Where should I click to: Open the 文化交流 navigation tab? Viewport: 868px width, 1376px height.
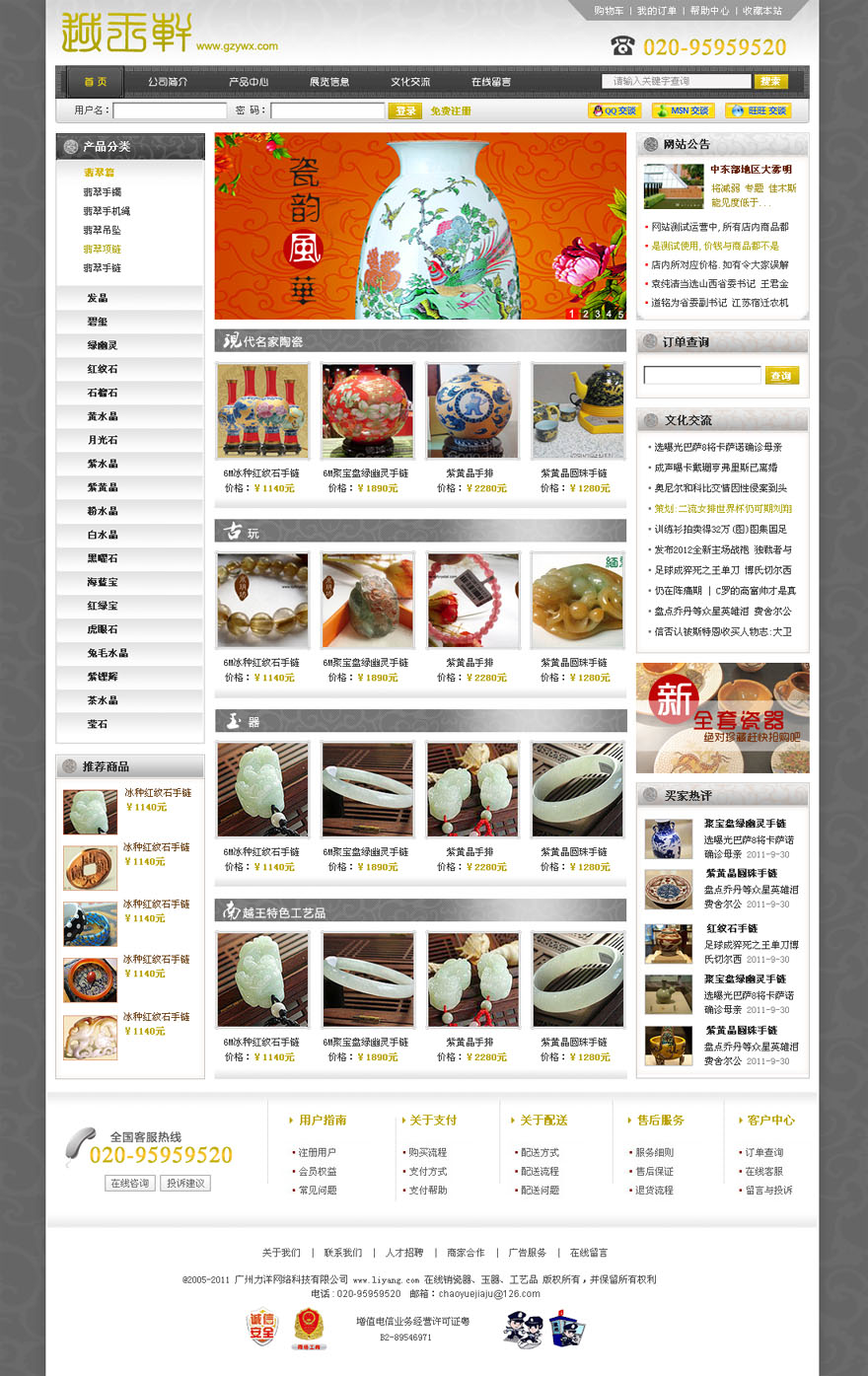click(x=409, y=82)
